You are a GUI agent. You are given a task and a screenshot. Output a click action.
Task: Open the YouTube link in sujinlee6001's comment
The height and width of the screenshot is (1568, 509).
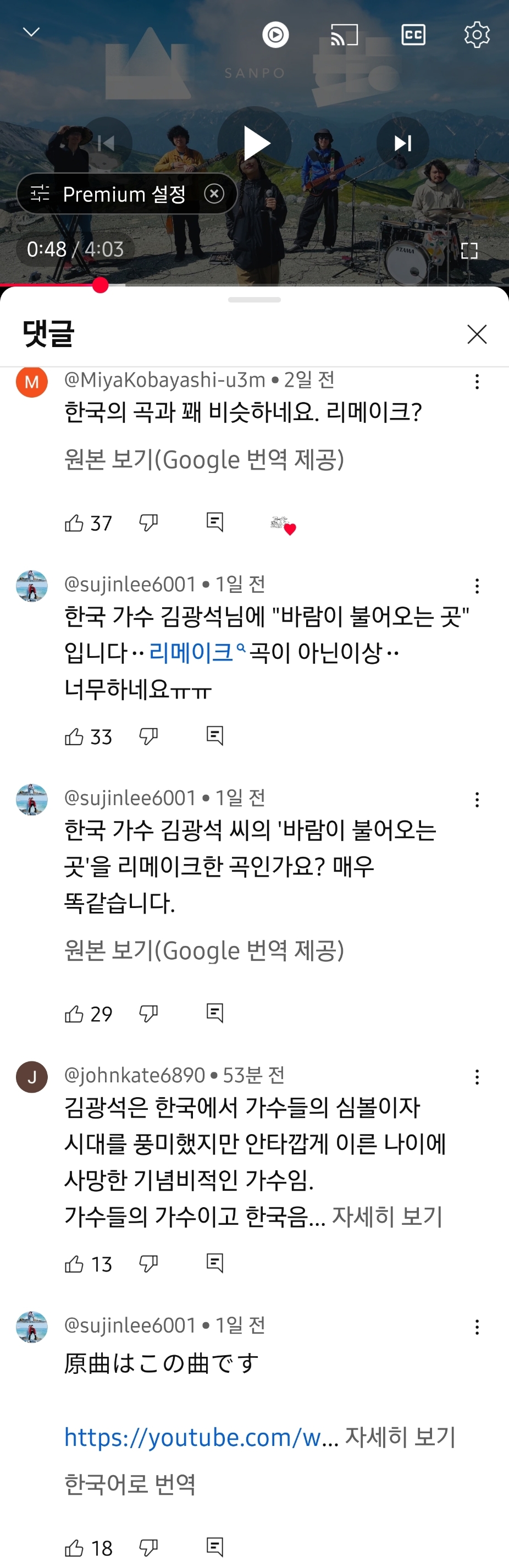point(193,1437)
